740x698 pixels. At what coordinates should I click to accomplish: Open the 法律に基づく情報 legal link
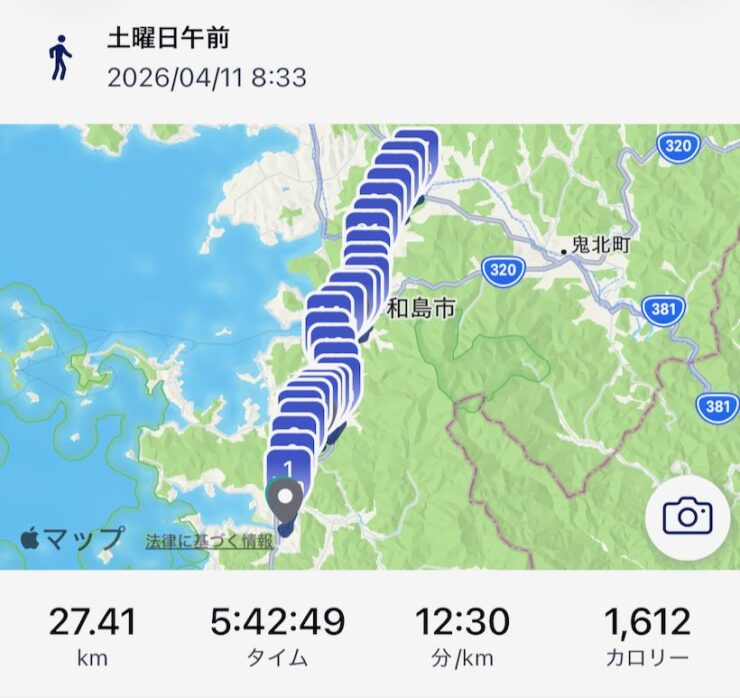(x=208, y=541)
